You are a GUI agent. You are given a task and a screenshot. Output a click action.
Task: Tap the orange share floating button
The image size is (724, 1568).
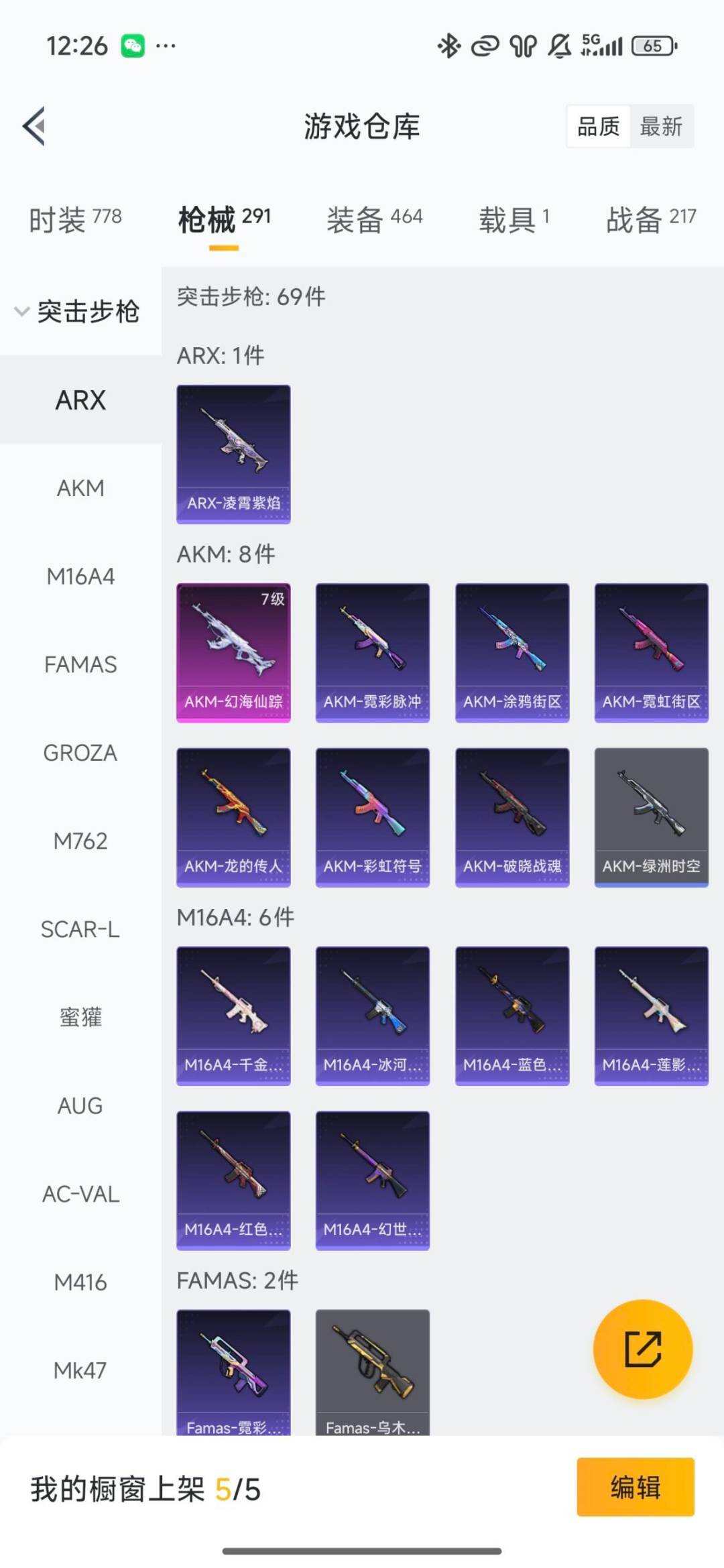click(x=642, y=1349)
